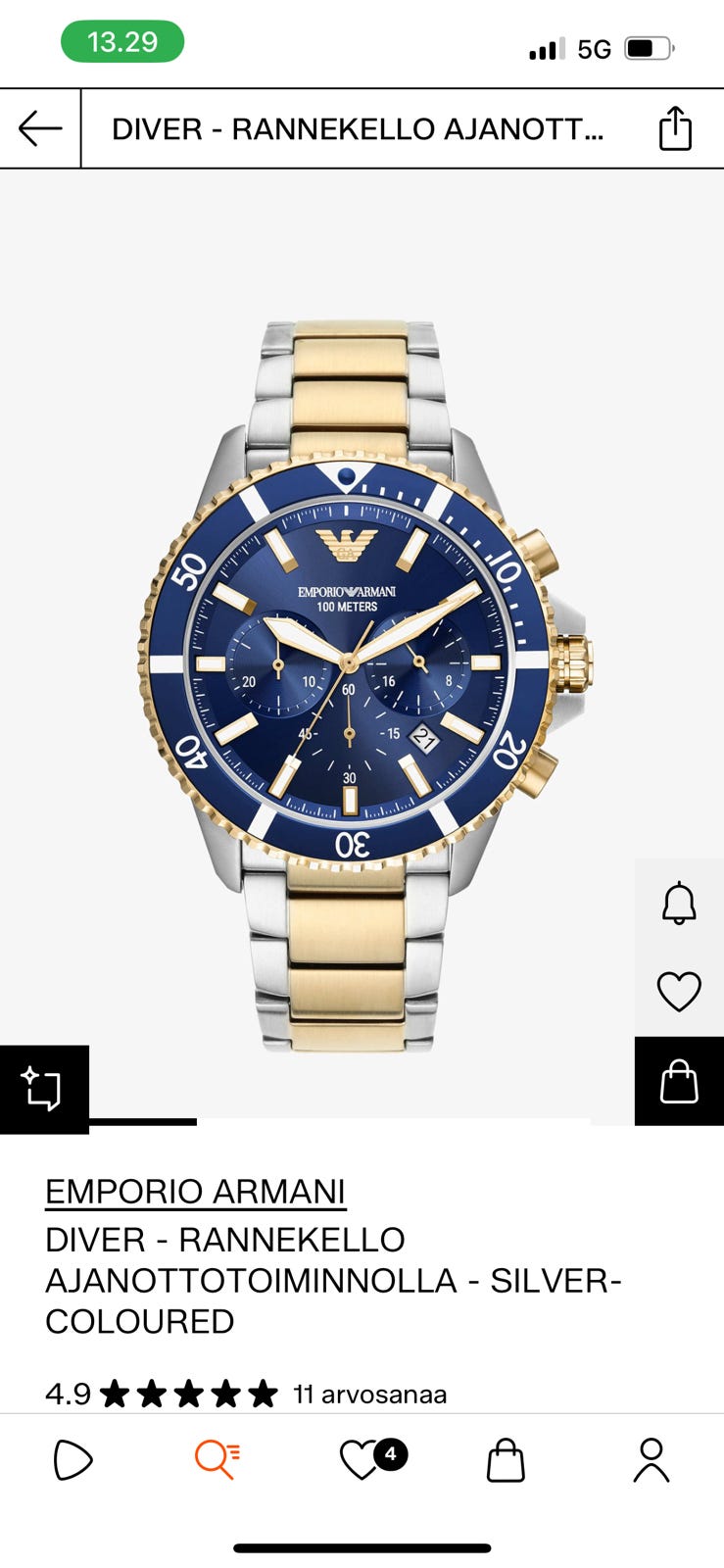Screen dimensions: 724x1568
Task: Open the search and browse tab
Action: (x=217, y=1460)
